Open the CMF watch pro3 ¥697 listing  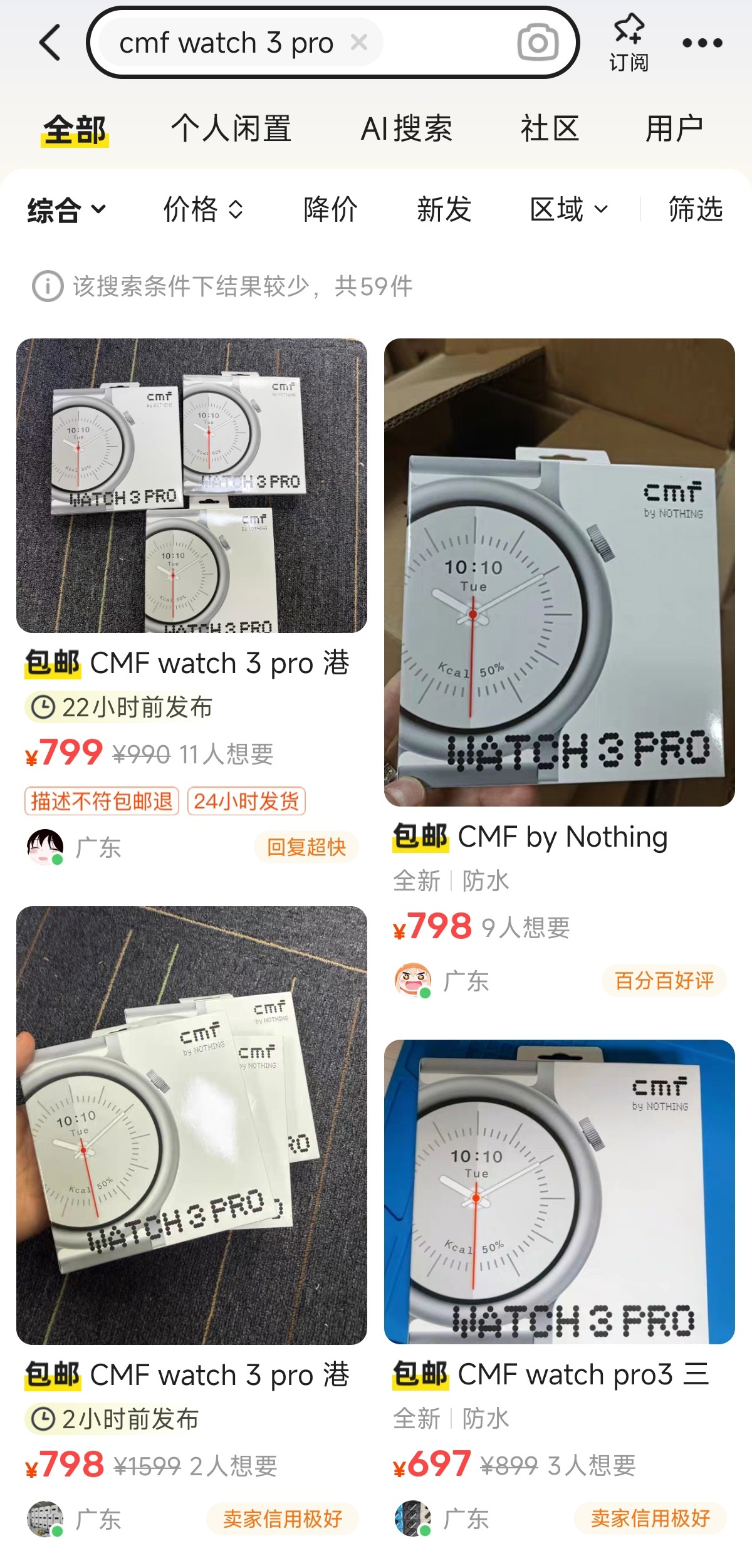[559, 1191]
